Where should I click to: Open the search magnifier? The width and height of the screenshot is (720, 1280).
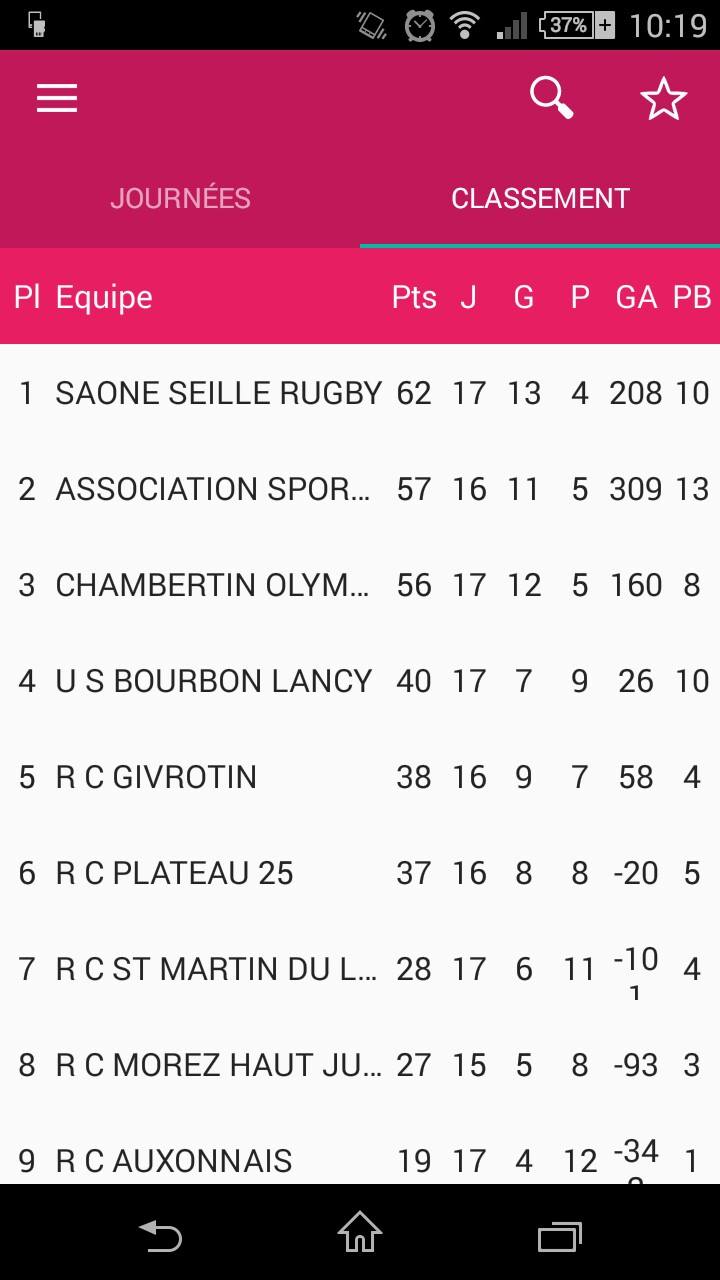click(551, 98)
